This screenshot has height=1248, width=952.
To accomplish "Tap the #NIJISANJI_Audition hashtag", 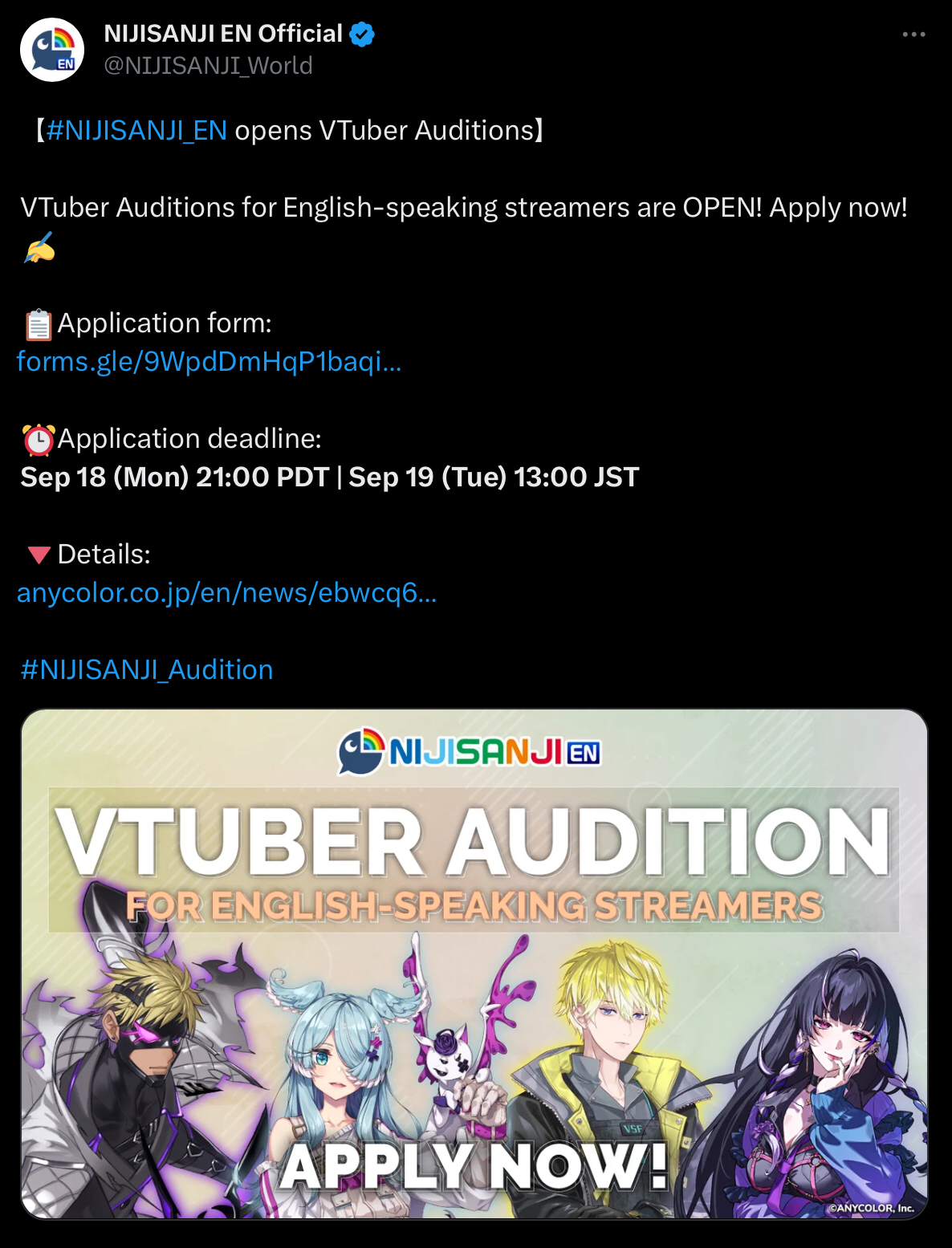I will [x=147, y=670].
